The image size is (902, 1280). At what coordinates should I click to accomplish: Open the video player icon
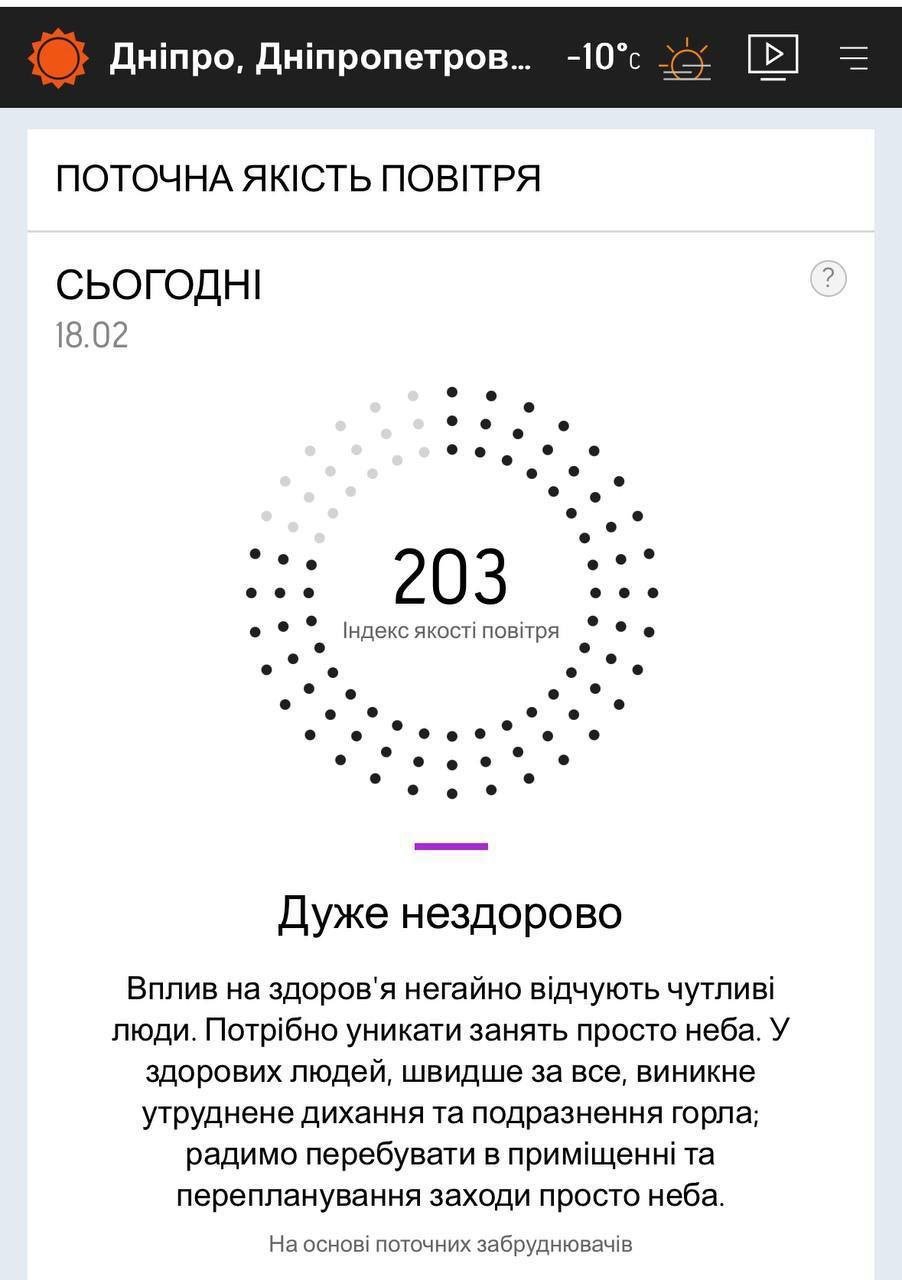point(773,56)
